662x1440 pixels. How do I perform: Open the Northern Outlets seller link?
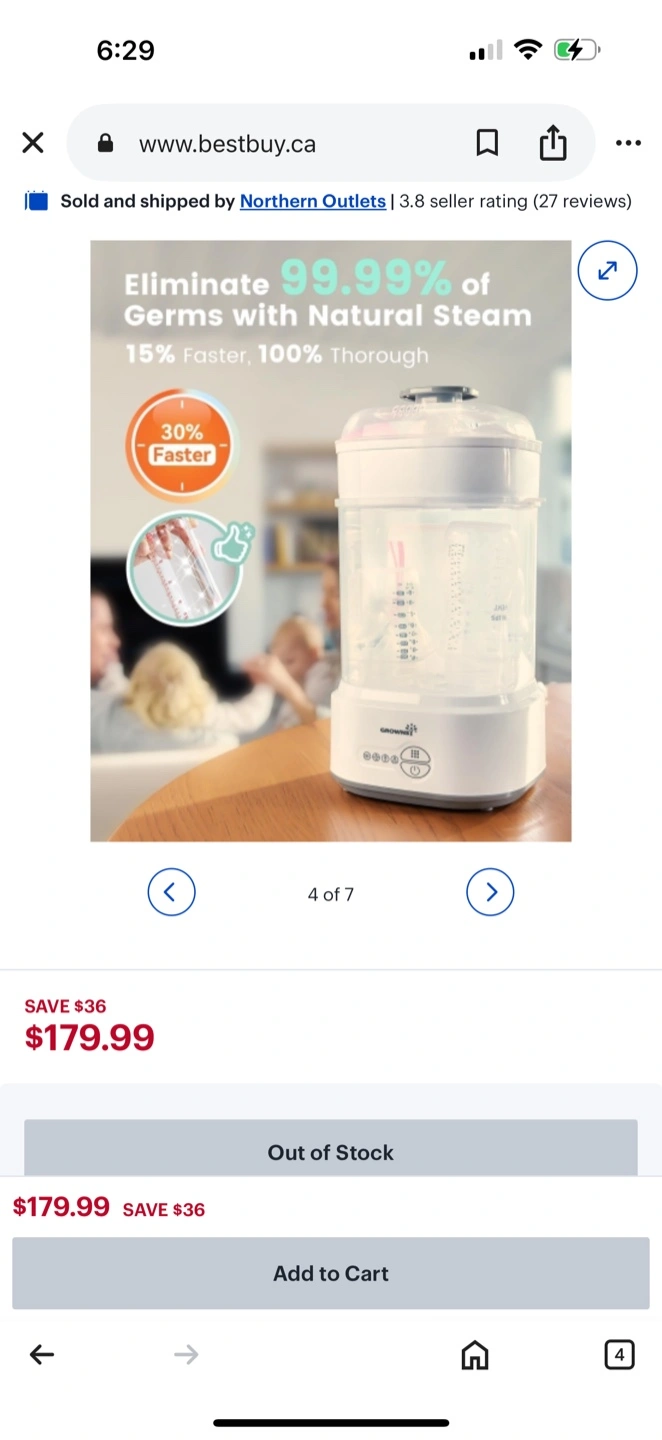(313, 201)
